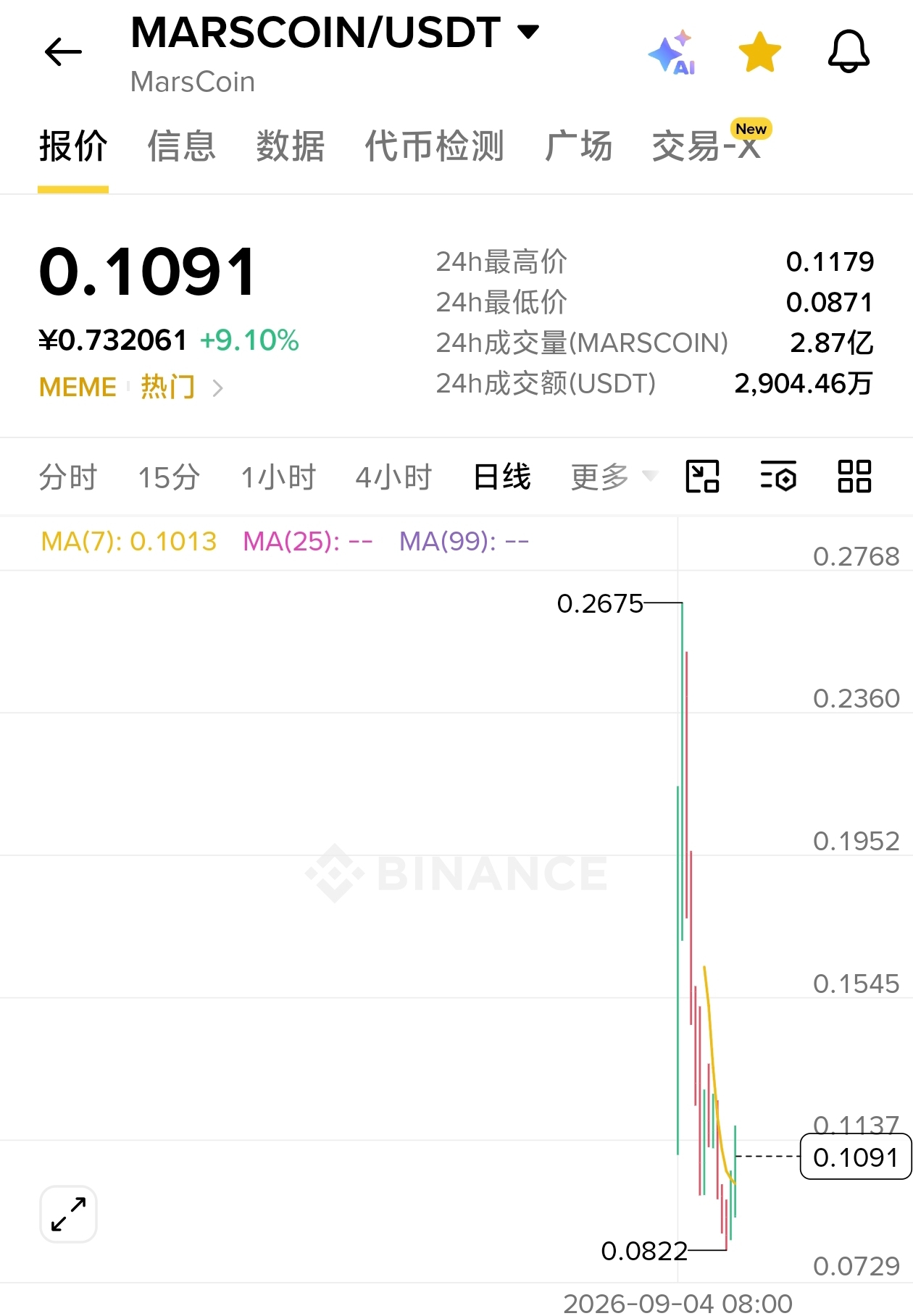Switch to the 广场 tab
The width and height of the screenshot is (913, 1316).
(x=578, y=146)
